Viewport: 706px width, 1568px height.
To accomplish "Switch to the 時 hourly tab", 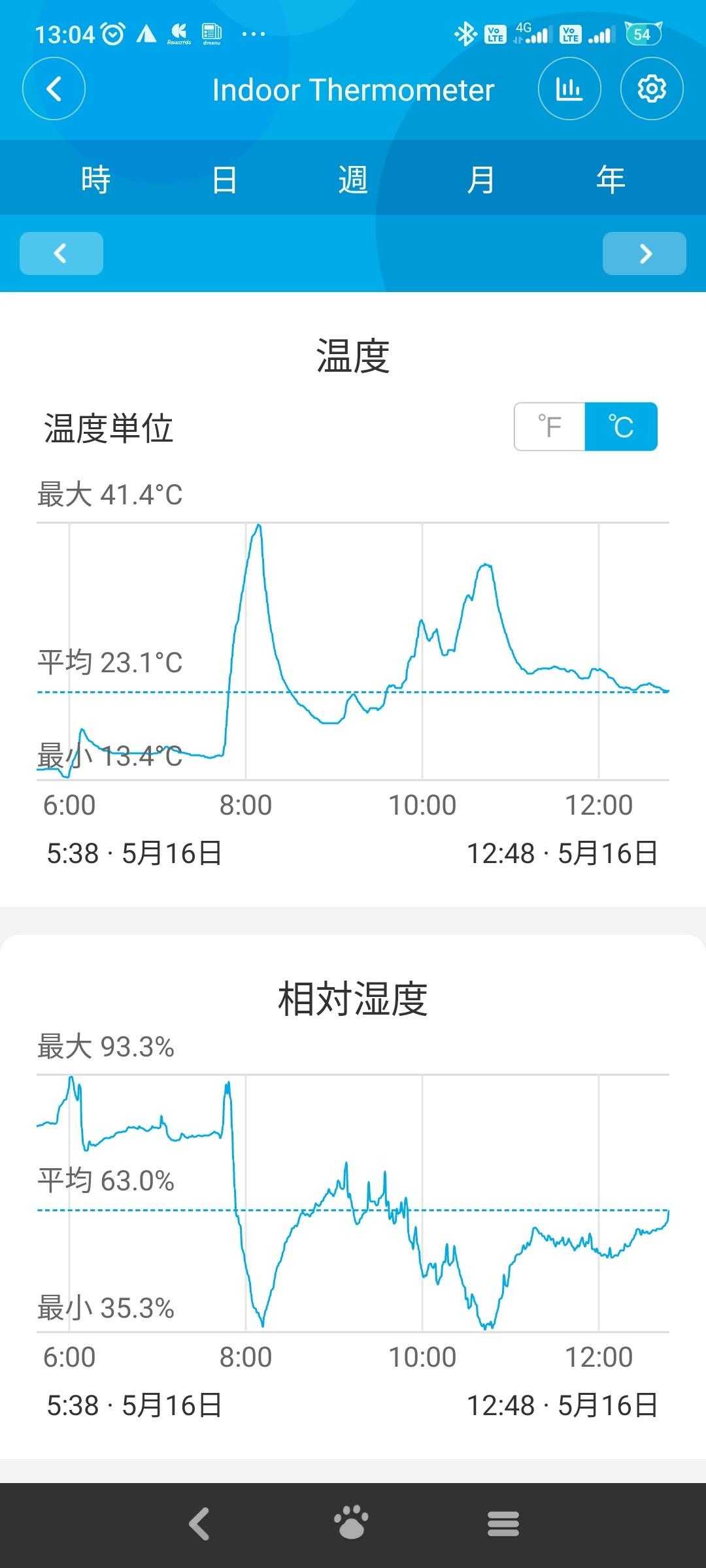I will (x=95, y=180).
